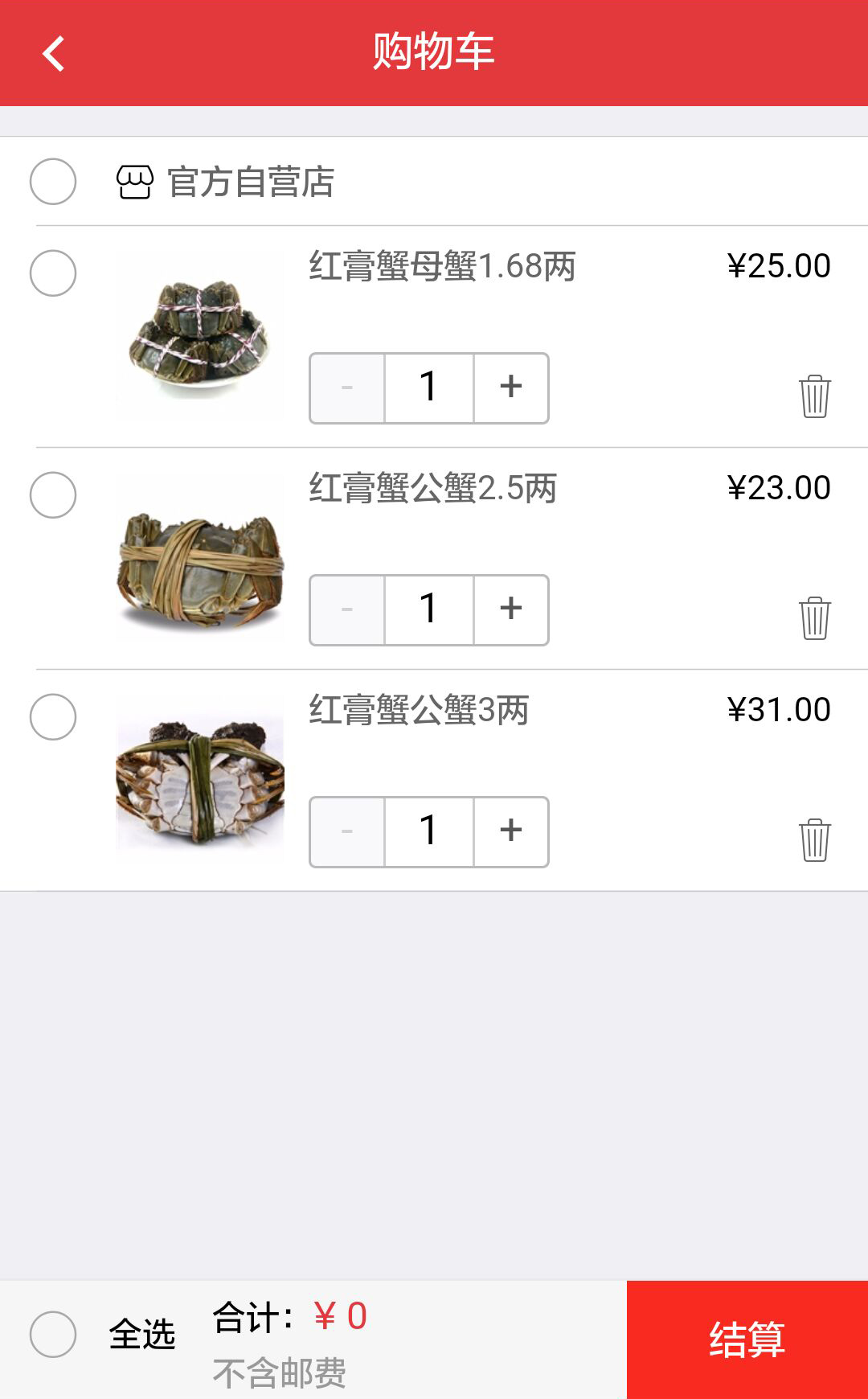
Task: Tap plus for 红膏蟹公蟹3两
Action: pos(511,831)
